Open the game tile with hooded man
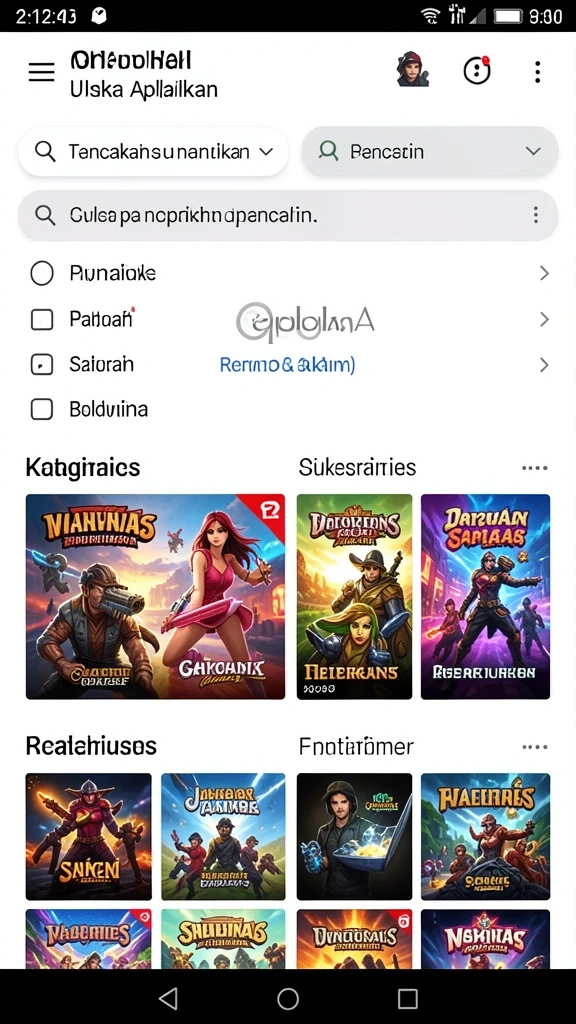576x1024 pixels. pos(355,836)
